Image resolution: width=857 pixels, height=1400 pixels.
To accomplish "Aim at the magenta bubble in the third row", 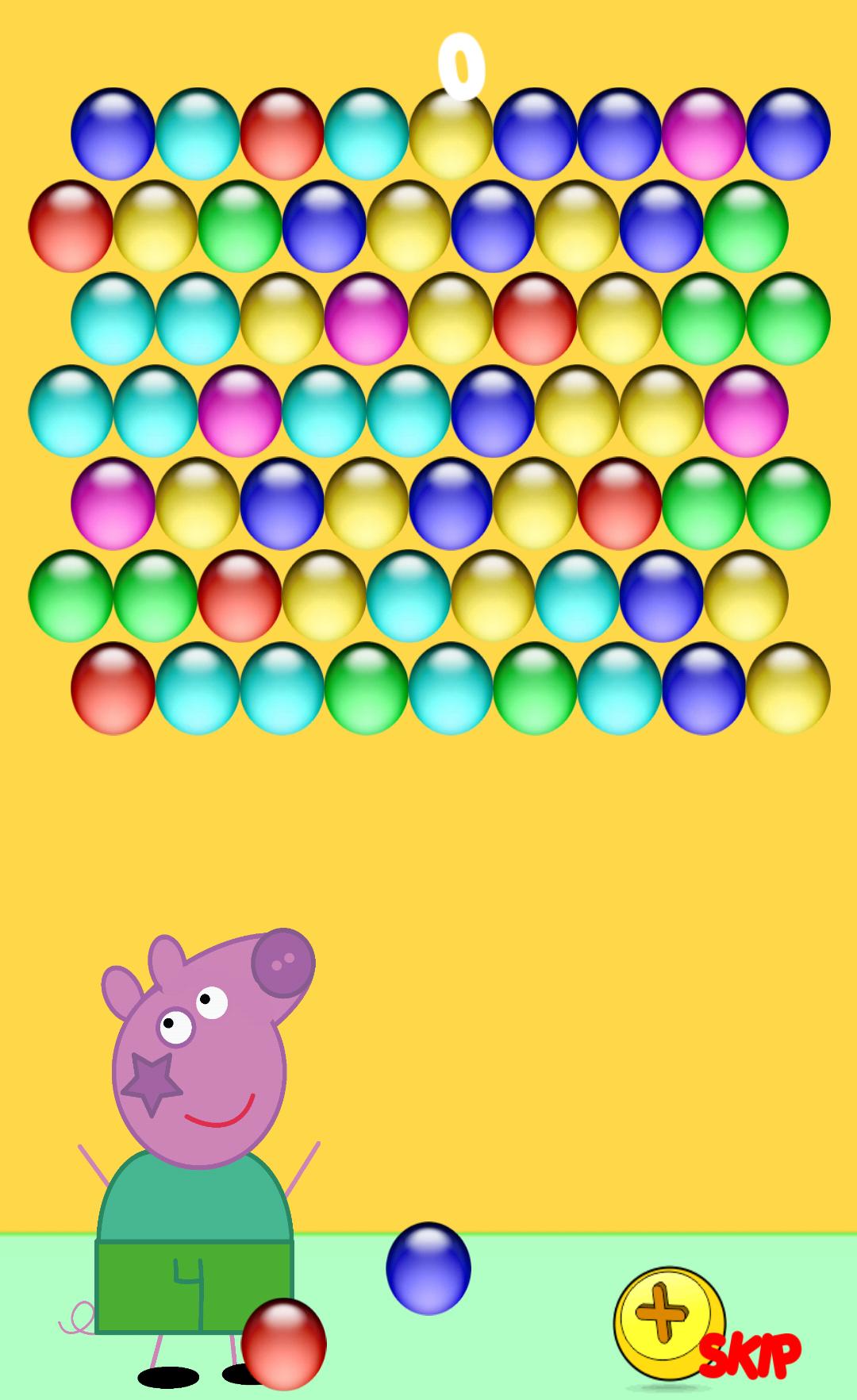I will coord(365,317).
